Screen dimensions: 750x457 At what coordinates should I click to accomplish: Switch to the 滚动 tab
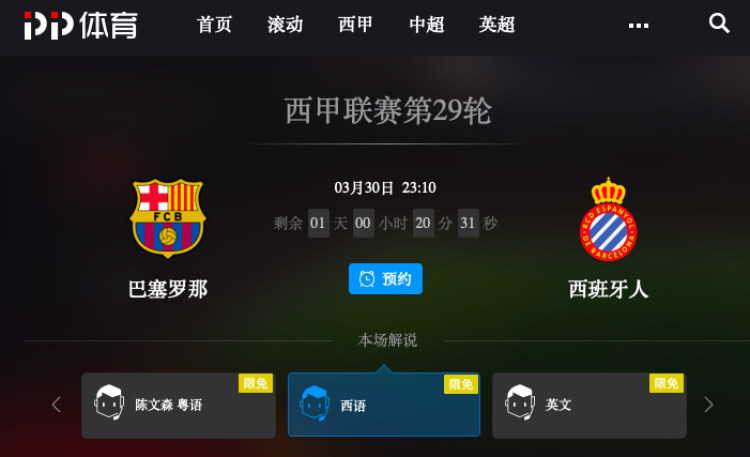coord(285,25)
